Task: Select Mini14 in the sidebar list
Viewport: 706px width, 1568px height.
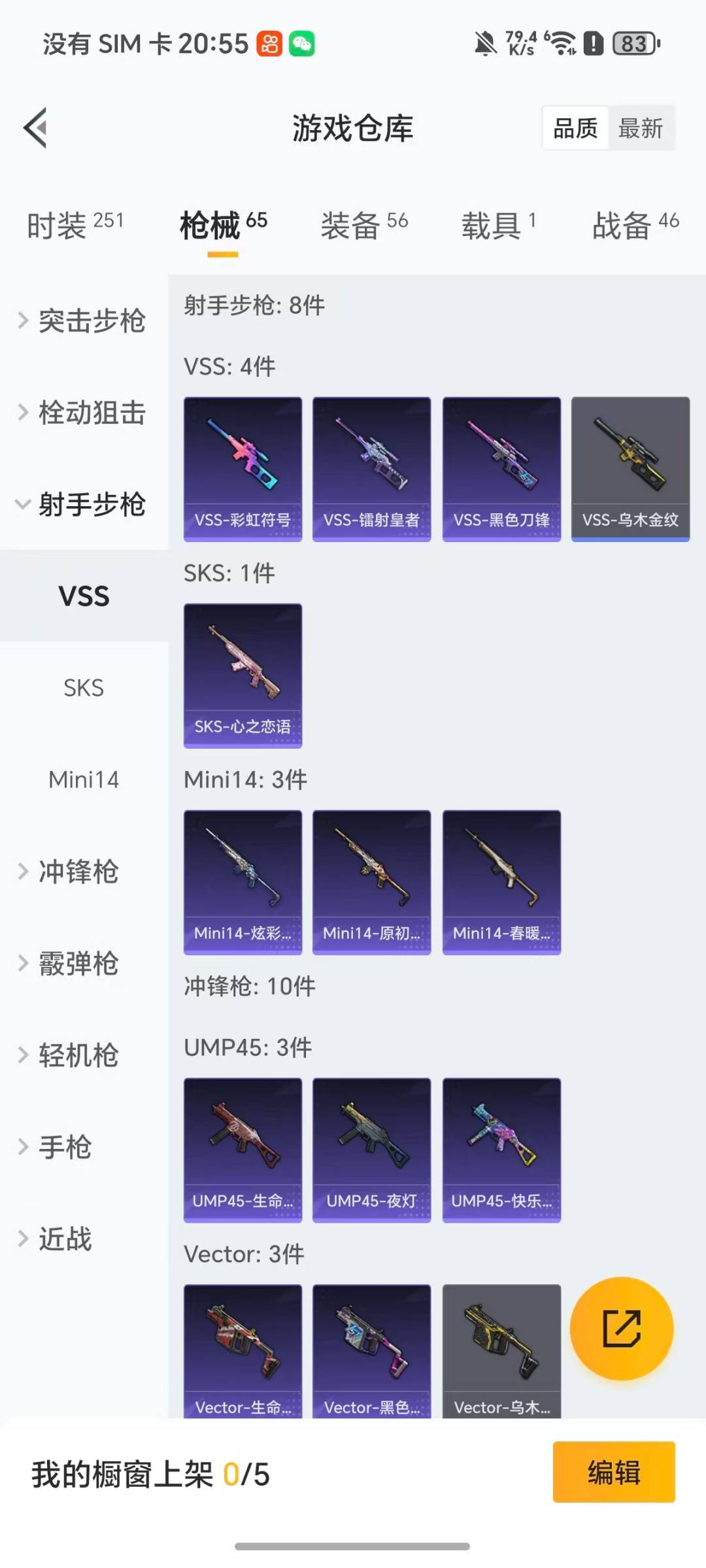Action: 84,779
